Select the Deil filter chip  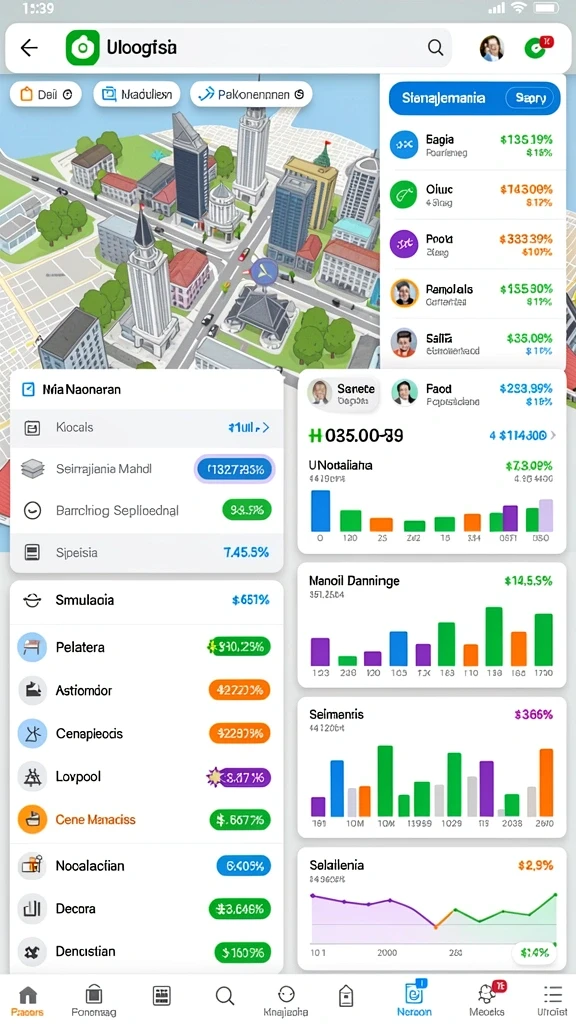tap(46, 94)
